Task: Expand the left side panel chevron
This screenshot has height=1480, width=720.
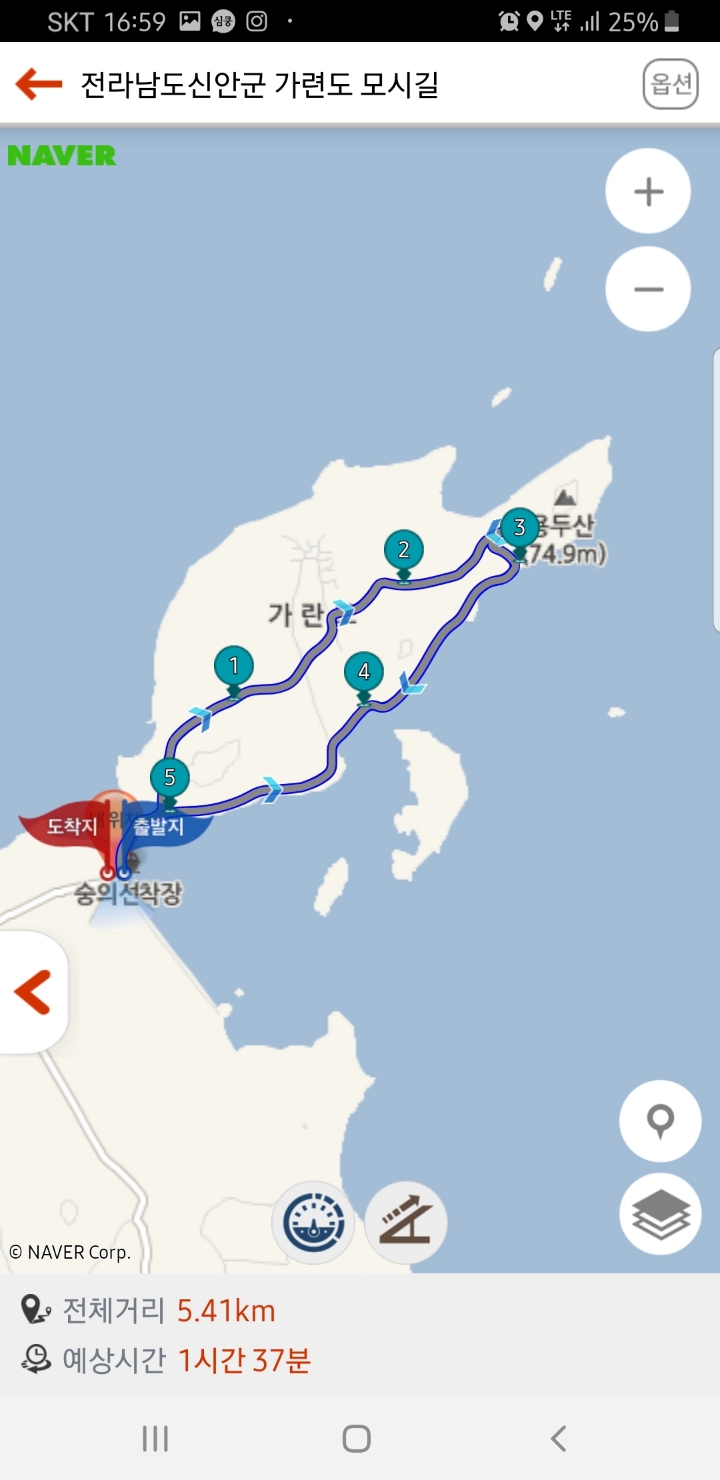Action: point(33,992)
